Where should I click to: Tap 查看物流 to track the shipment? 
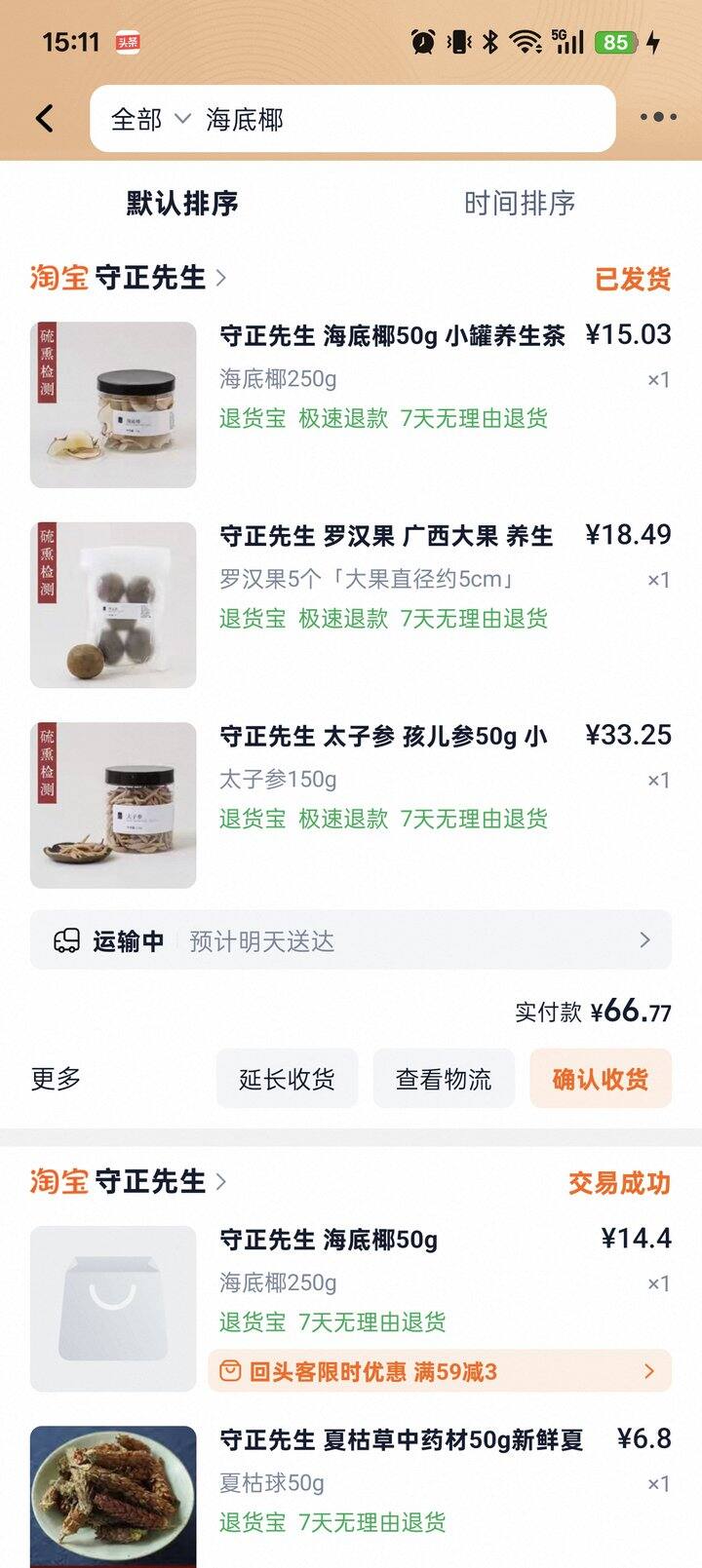tap(444, 1079)
